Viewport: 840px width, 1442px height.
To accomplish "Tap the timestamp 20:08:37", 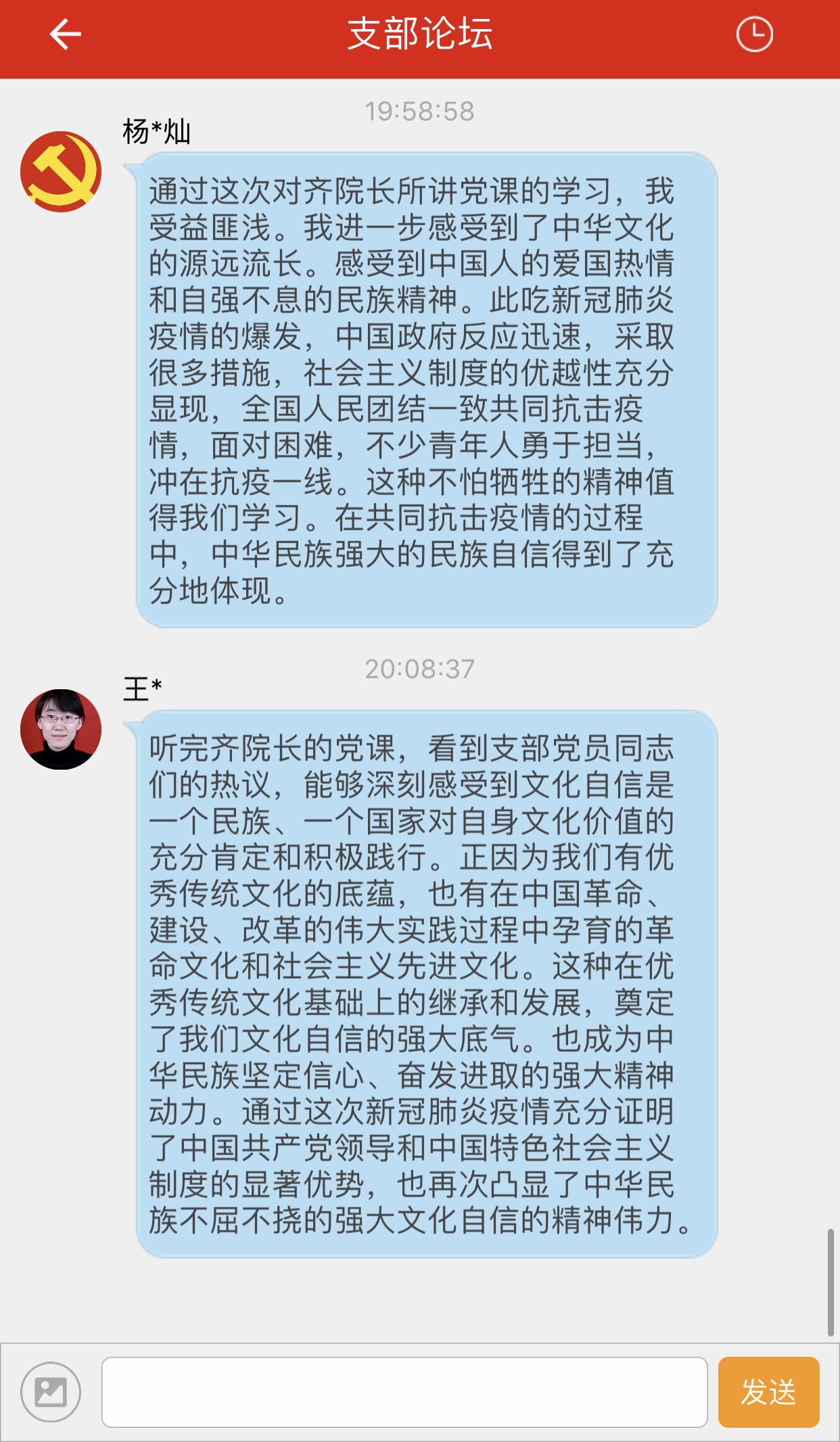I will 419,668.
